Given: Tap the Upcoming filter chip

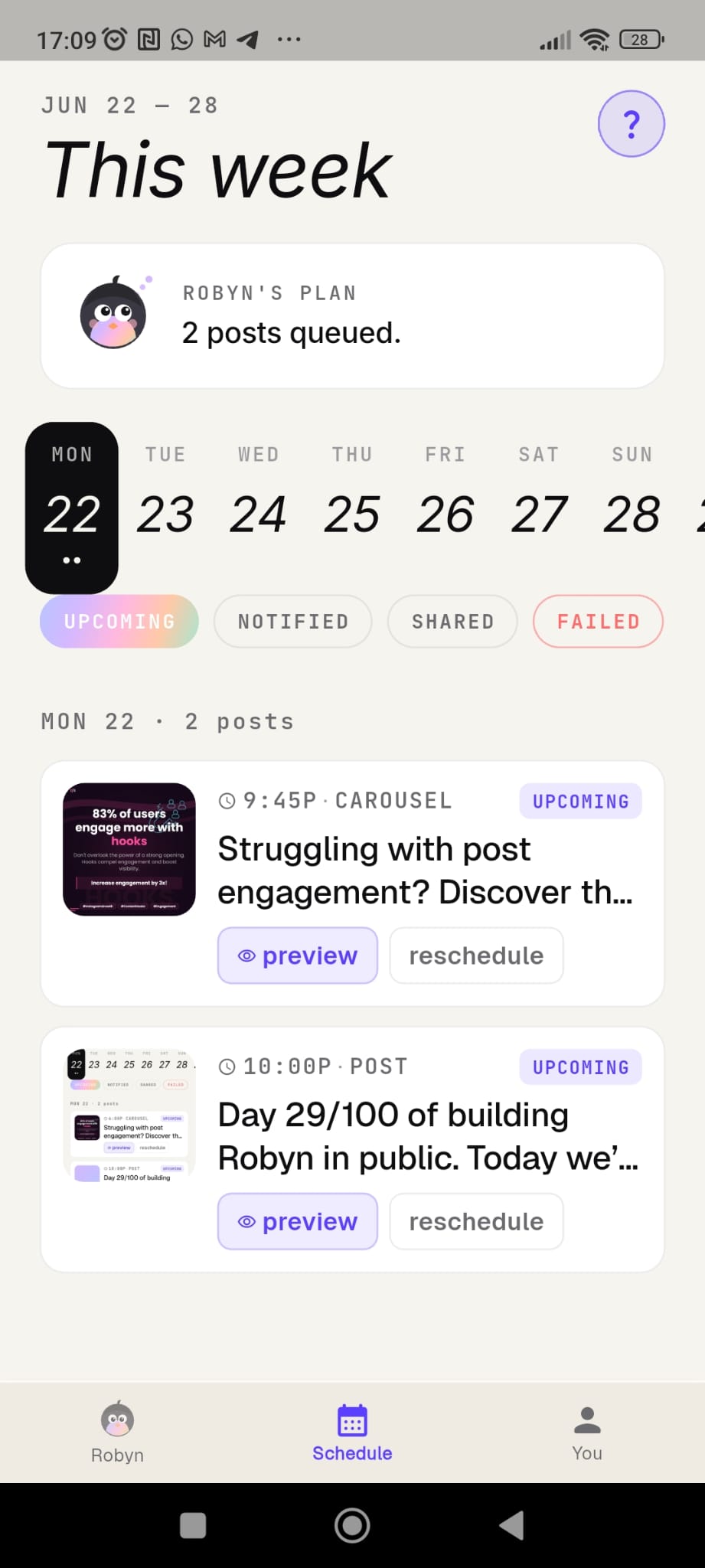Looking at the screenshot, I should (x=119, y=622).
